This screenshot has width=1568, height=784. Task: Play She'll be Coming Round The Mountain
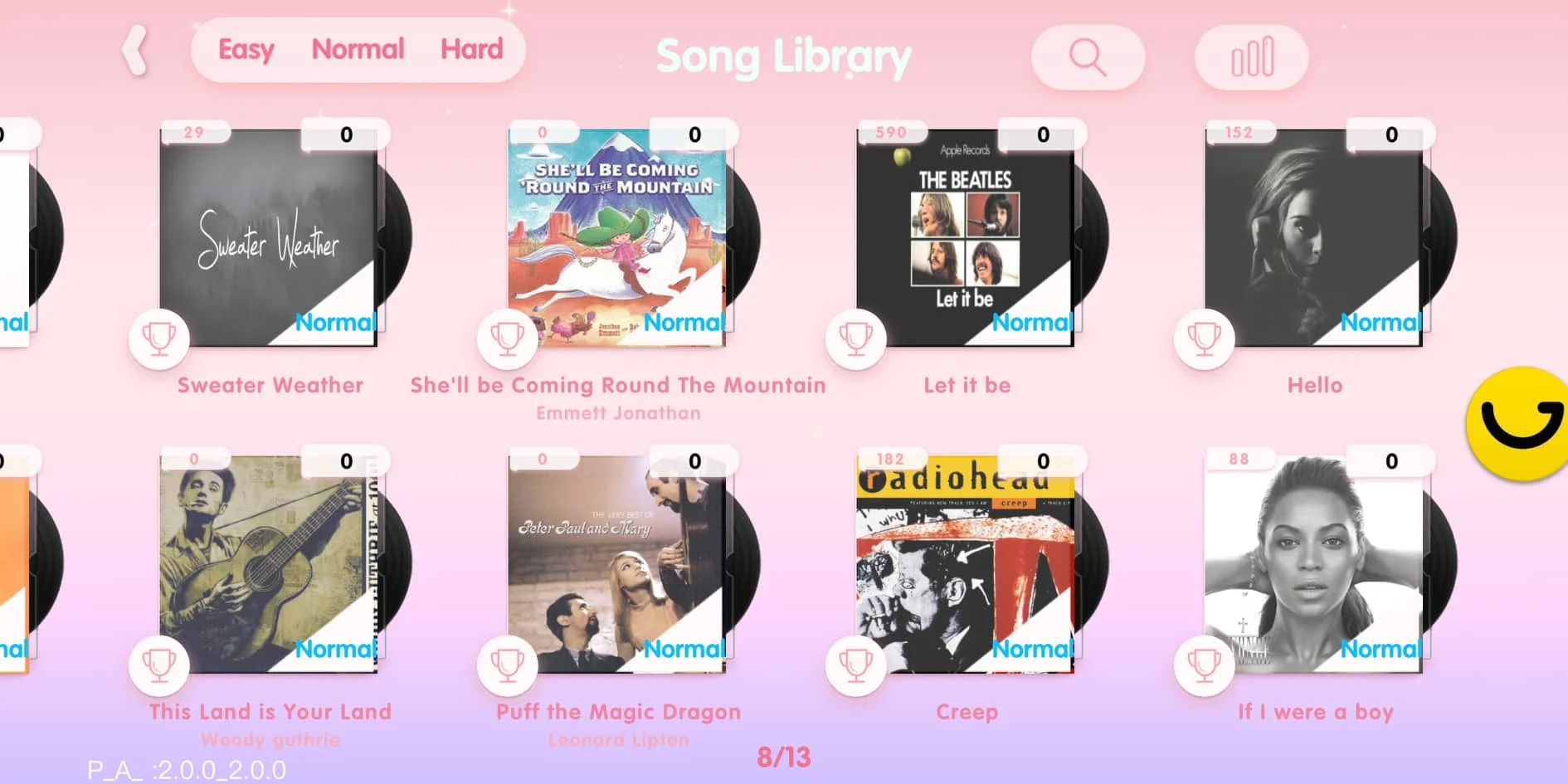pyautogui.click(x=616, y=238)
